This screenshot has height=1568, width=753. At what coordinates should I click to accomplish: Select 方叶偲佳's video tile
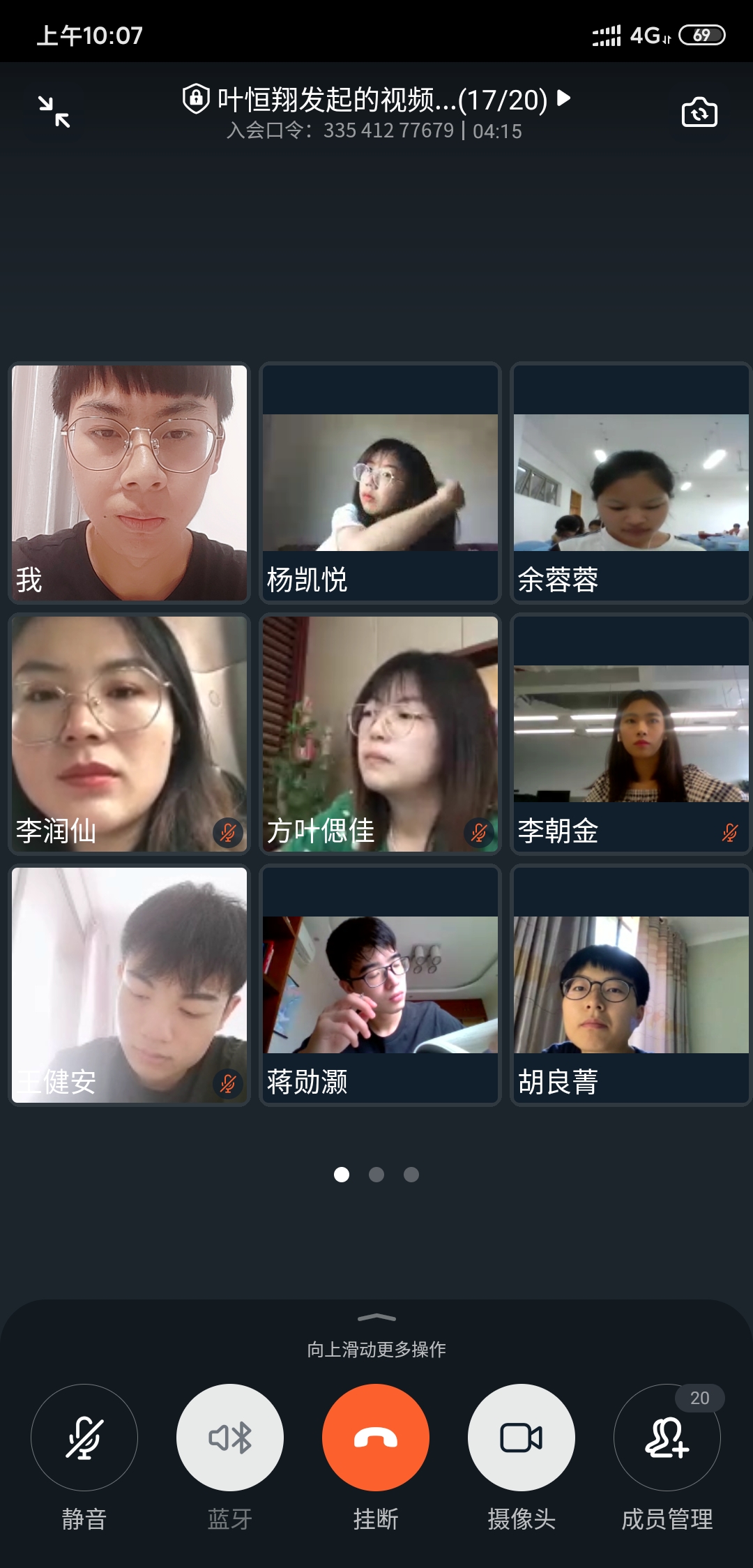pos(380,734)
